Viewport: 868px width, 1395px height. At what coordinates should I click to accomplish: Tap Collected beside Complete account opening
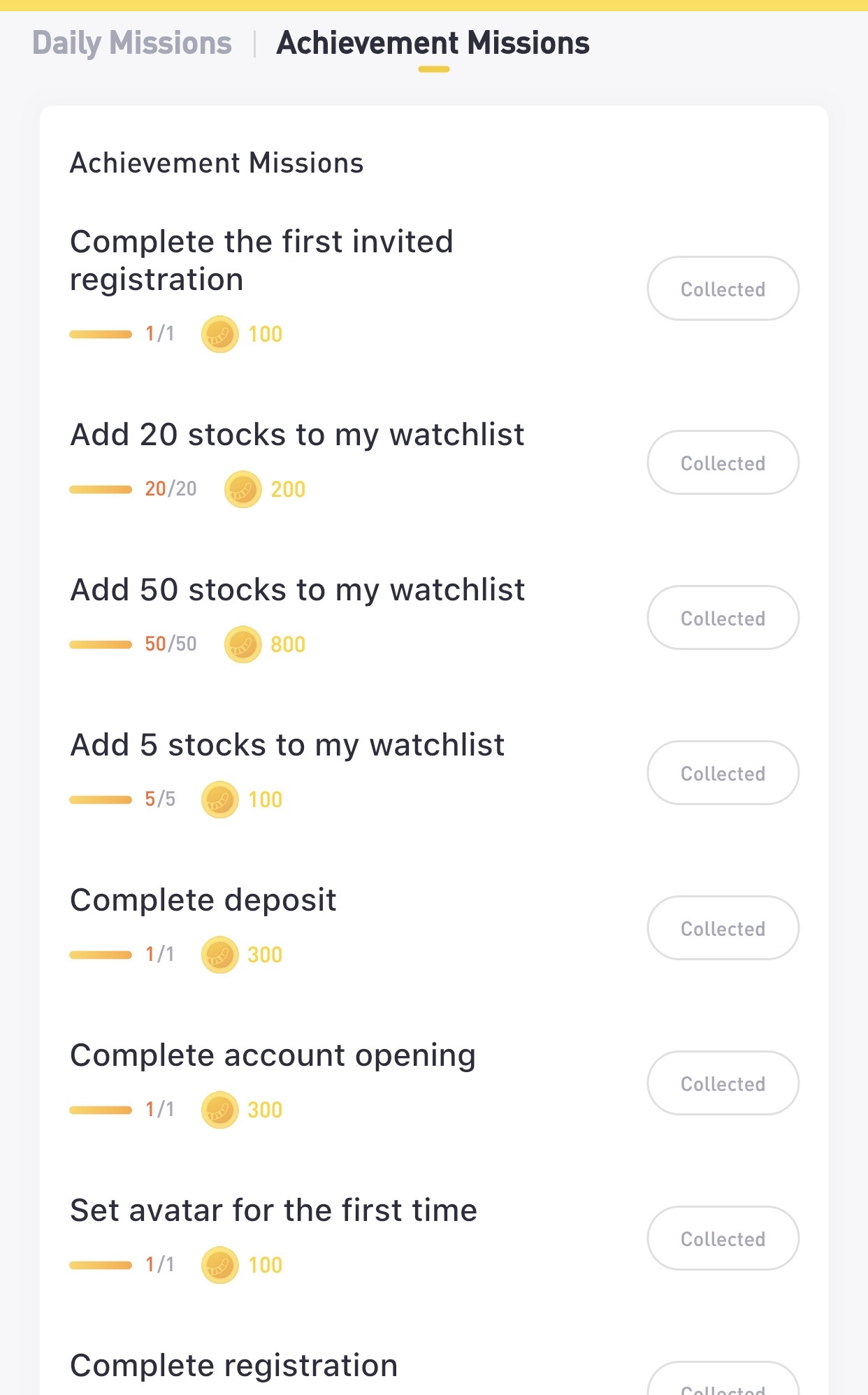click(x=723, y=1083)
